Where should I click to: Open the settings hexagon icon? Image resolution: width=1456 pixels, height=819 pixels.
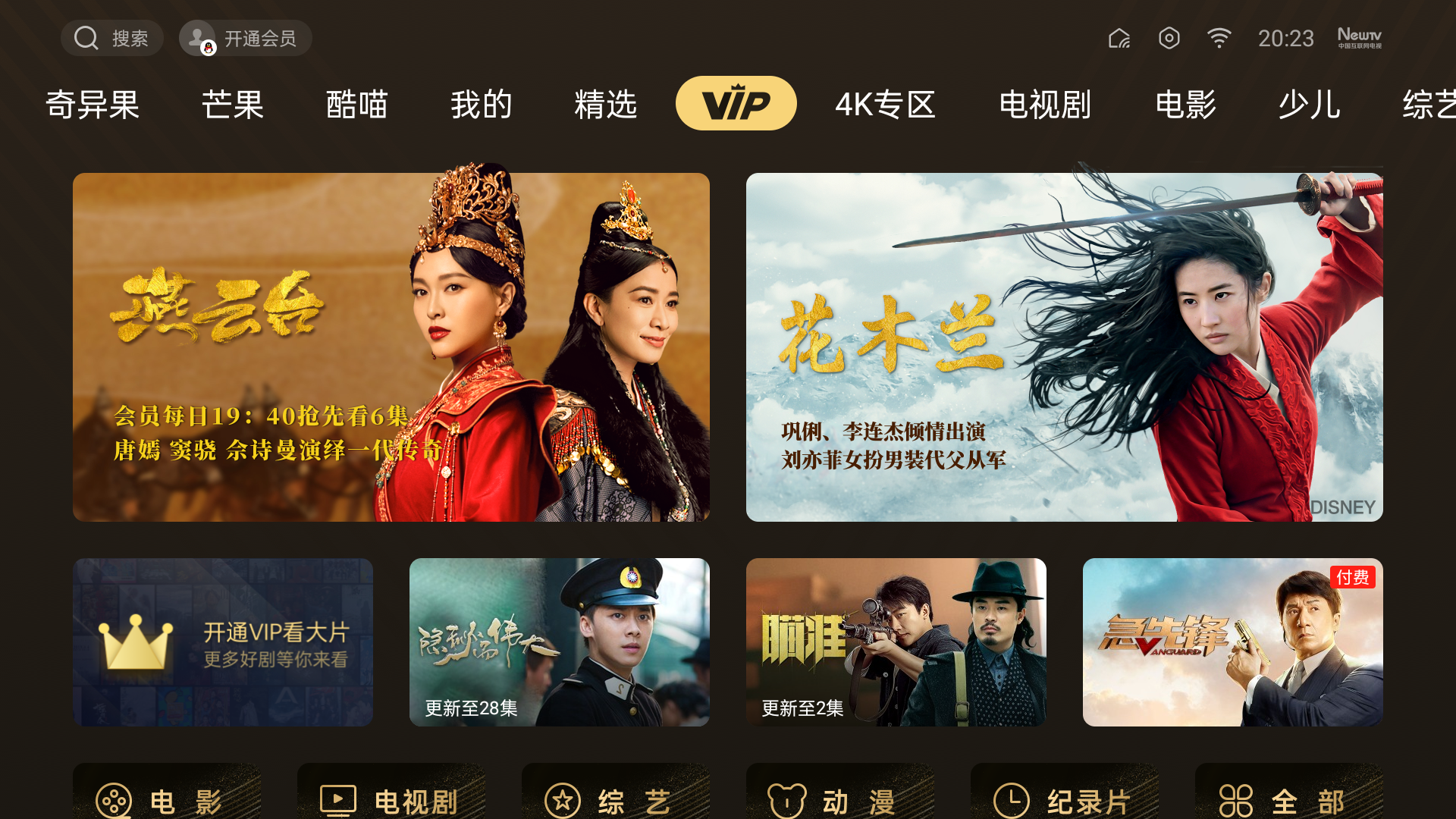[x=1169, y=38]
